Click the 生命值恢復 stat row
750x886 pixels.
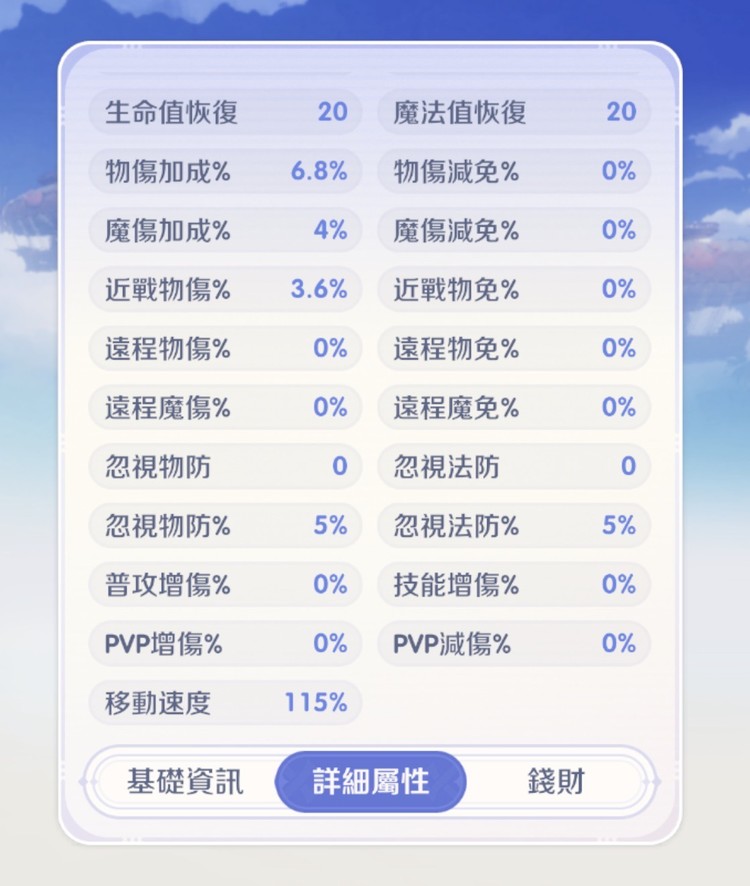(x=225, y=113)
